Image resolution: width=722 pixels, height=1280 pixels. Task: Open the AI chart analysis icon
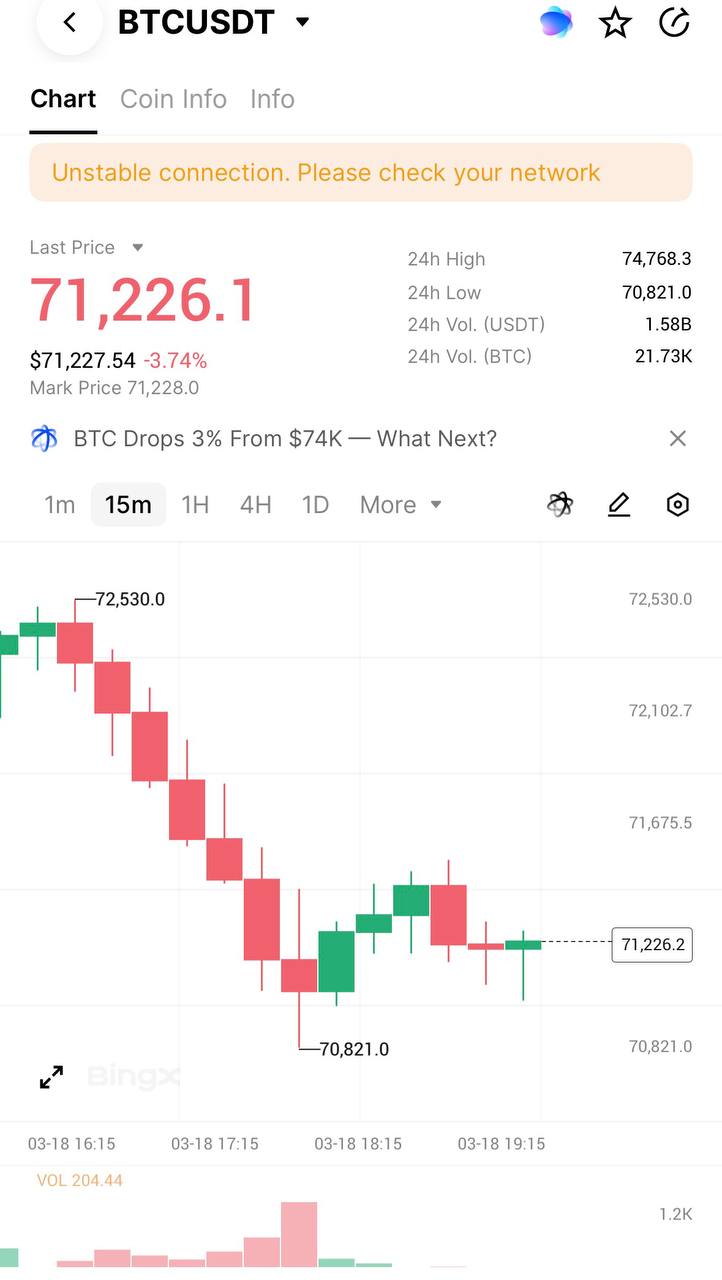click(x=560, y=505)
